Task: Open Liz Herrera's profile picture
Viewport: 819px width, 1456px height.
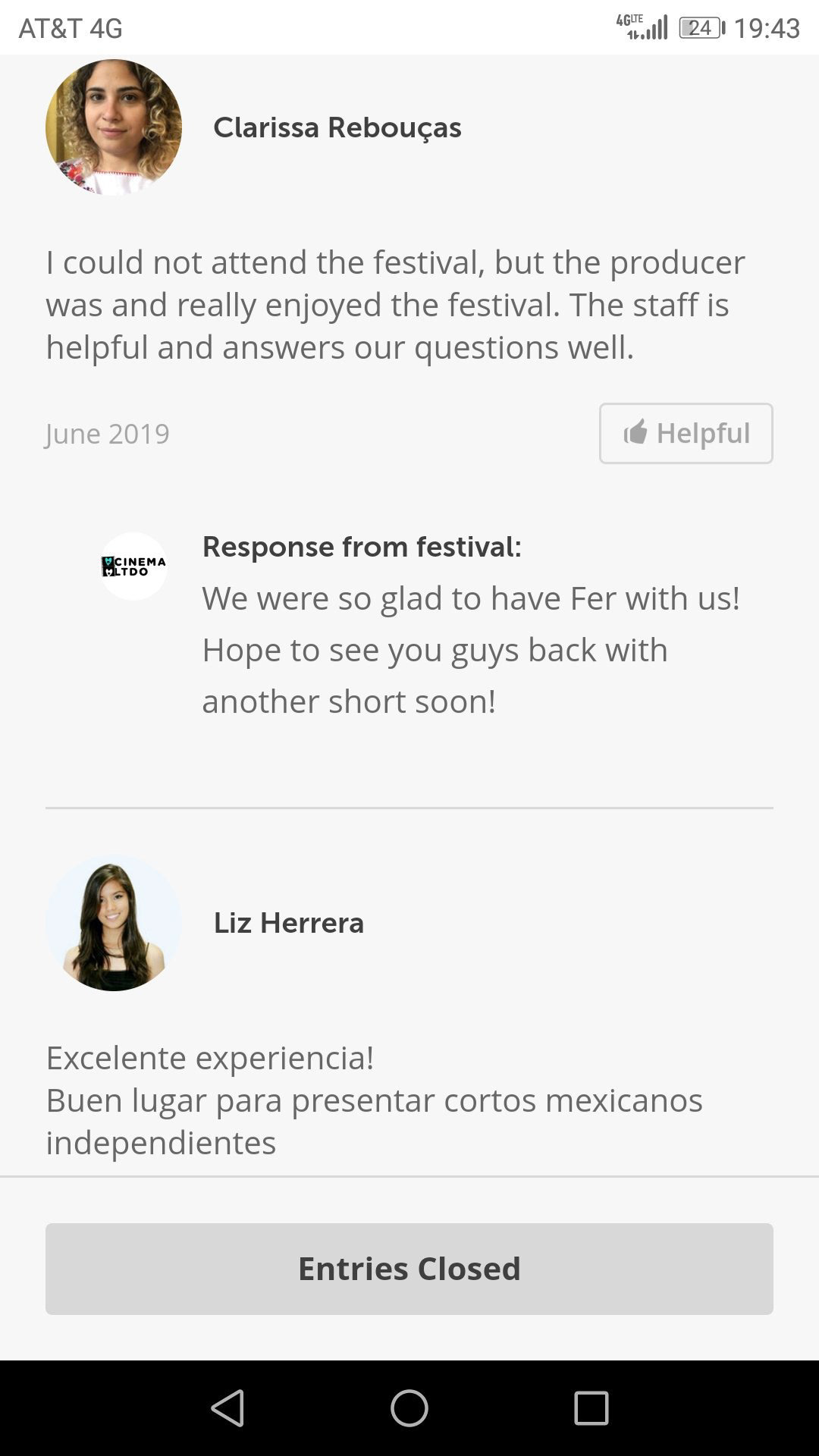Action: 114,923
